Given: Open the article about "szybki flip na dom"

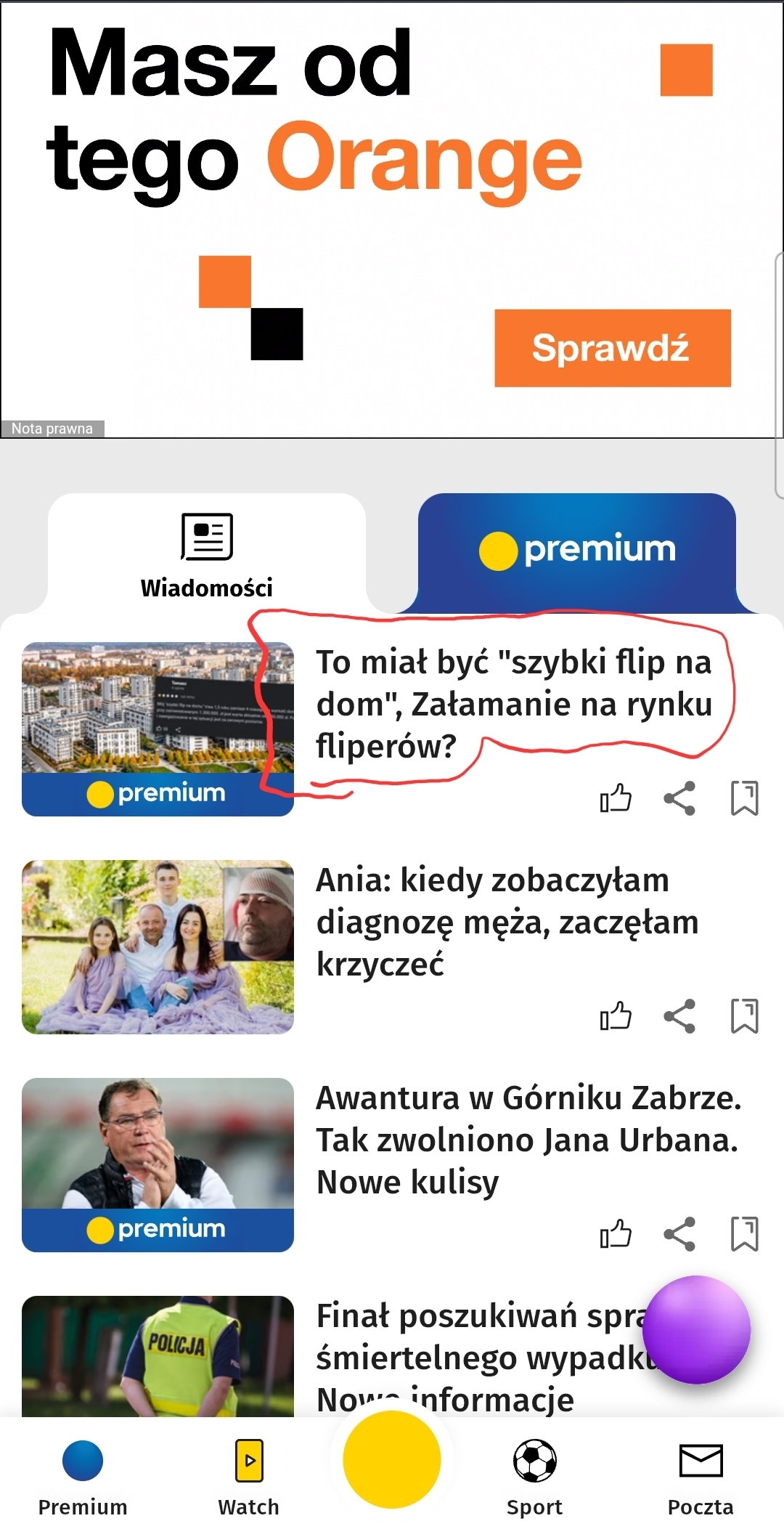Looking at the screenshot, I should (x=513, y=703).
